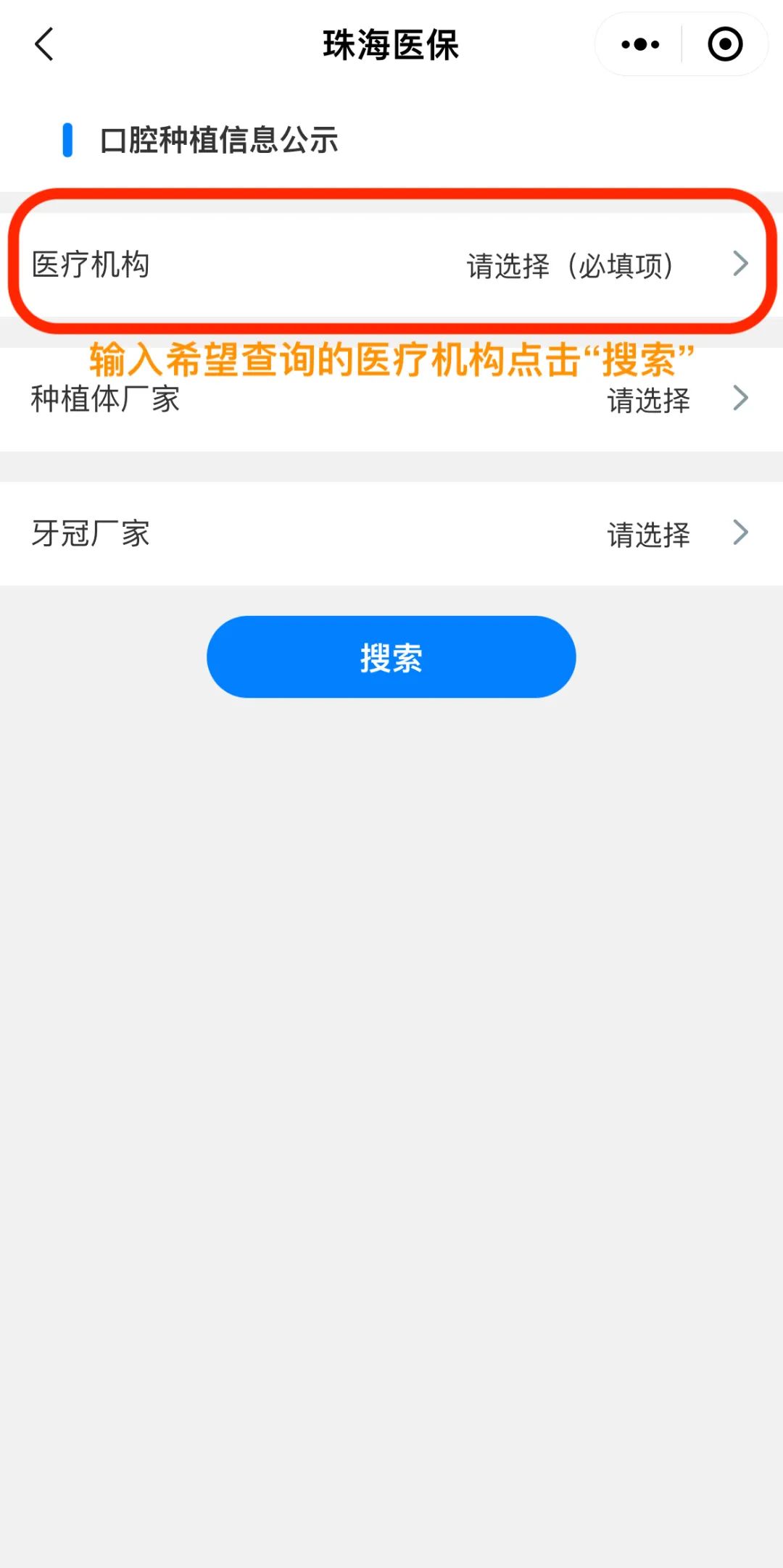Click the chevron beside 种植体厂家
This screenshot has height=1568, width=783.
tap(741, 397)
